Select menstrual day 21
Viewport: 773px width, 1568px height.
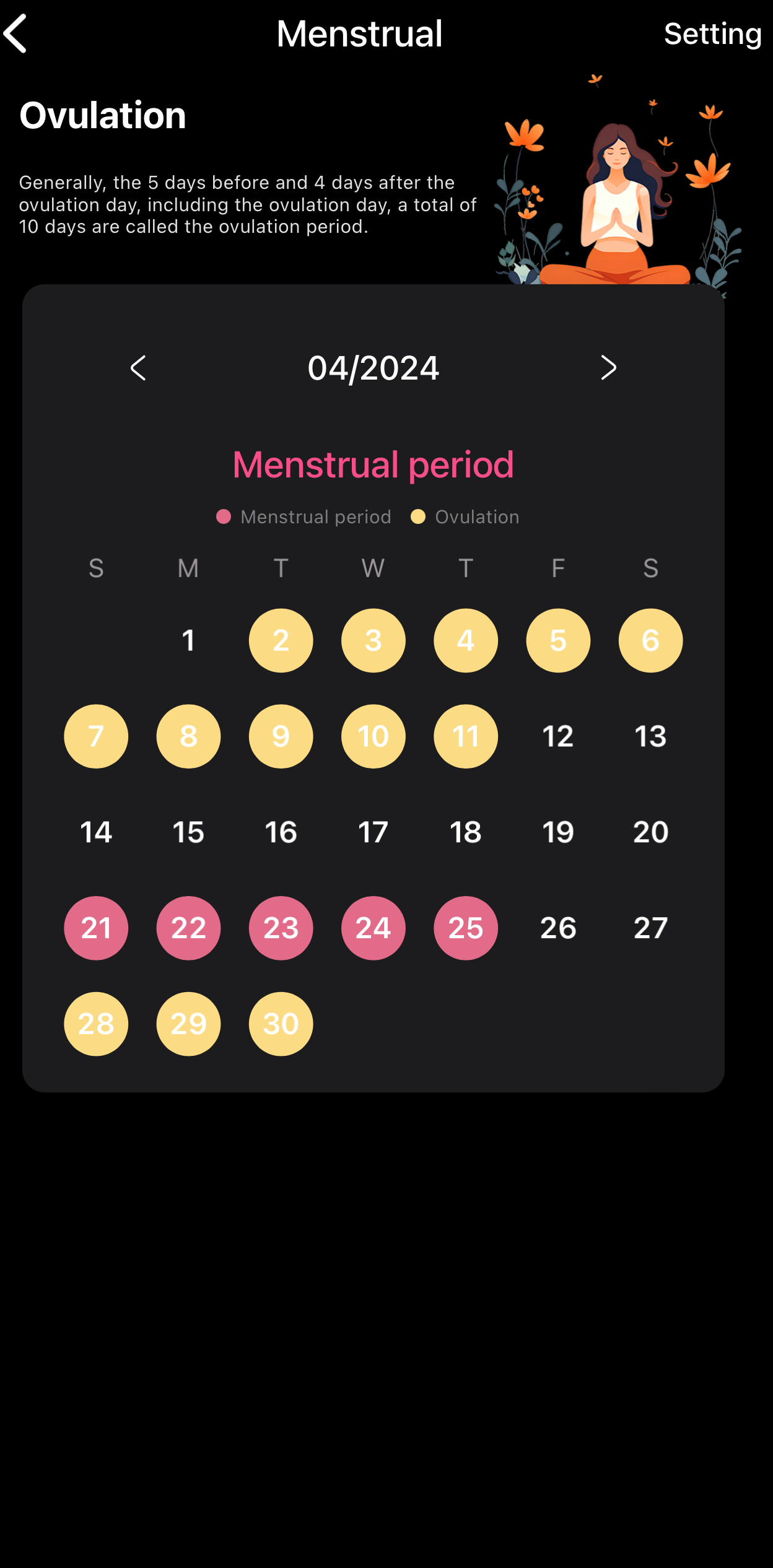coord(96,928)
